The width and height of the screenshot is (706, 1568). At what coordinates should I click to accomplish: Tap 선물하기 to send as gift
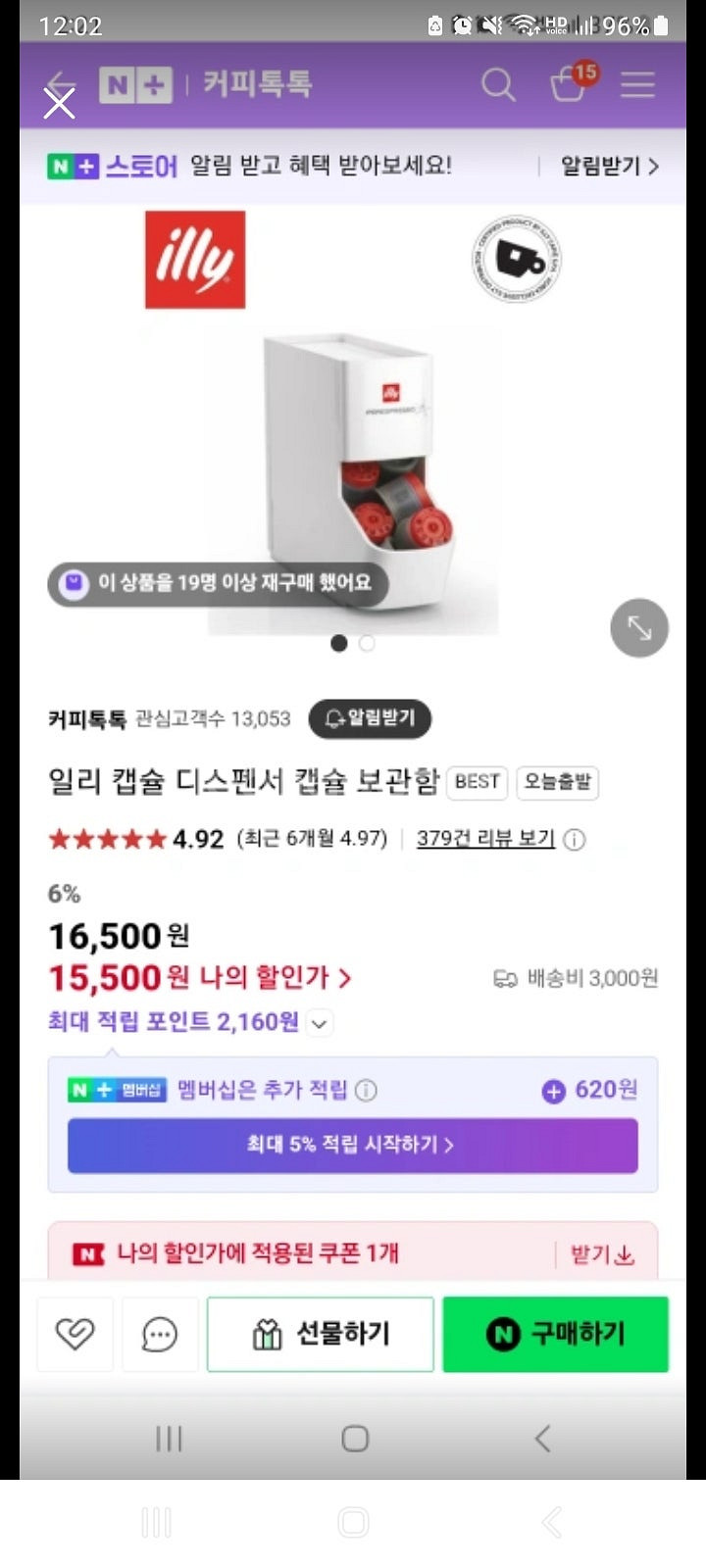point(320,1333)
